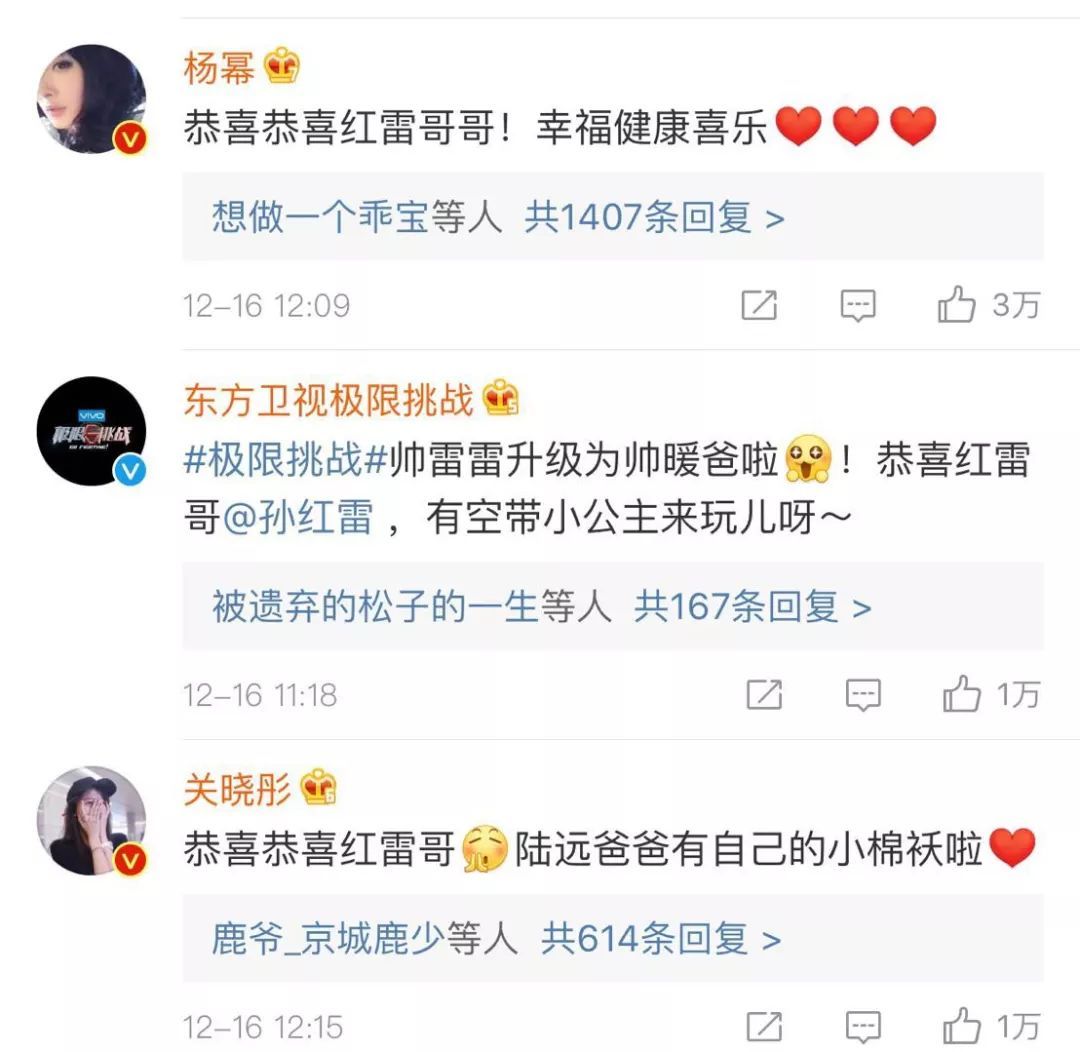Repost 关晓彤's comment
This screenshot has width=1080, height=1052.
coord(764,1026)
